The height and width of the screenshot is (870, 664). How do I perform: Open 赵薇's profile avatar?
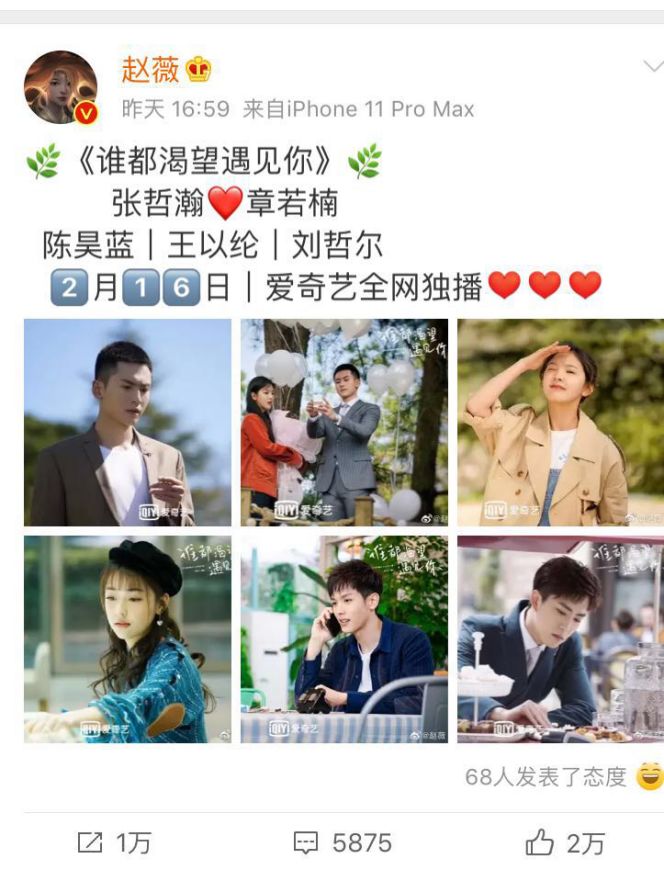pos(60,88)
